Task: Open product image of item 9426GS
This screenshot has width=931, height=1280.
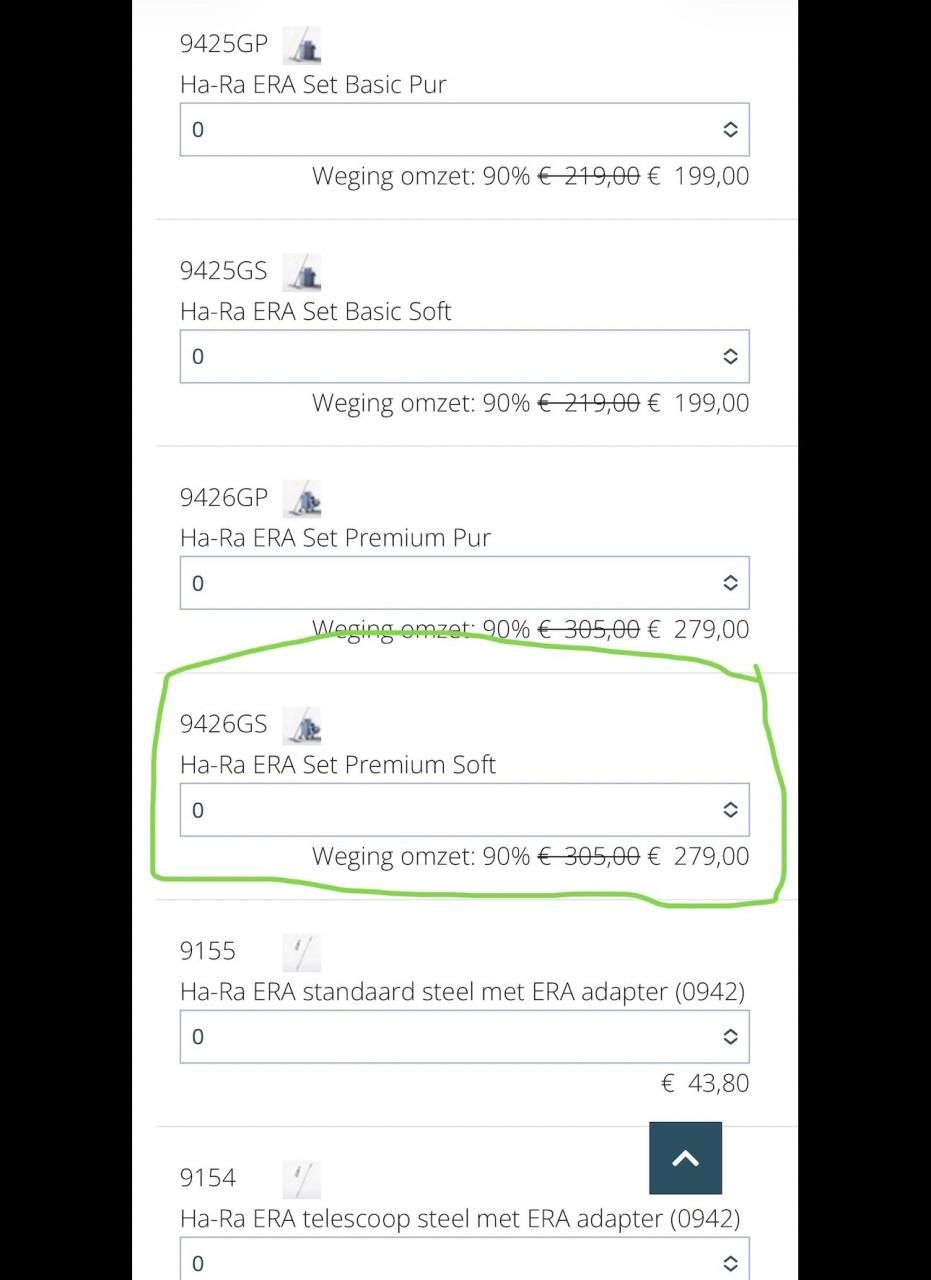Action: point(302,725)
